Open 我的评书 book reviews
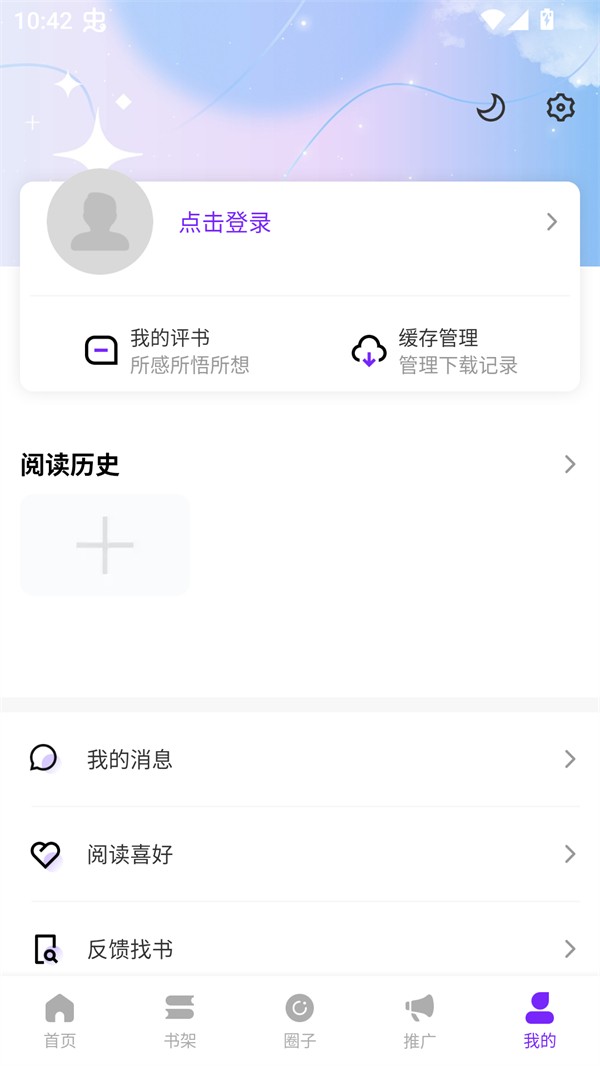This screenshot has width=600, height=1066. tap(167, 351)
